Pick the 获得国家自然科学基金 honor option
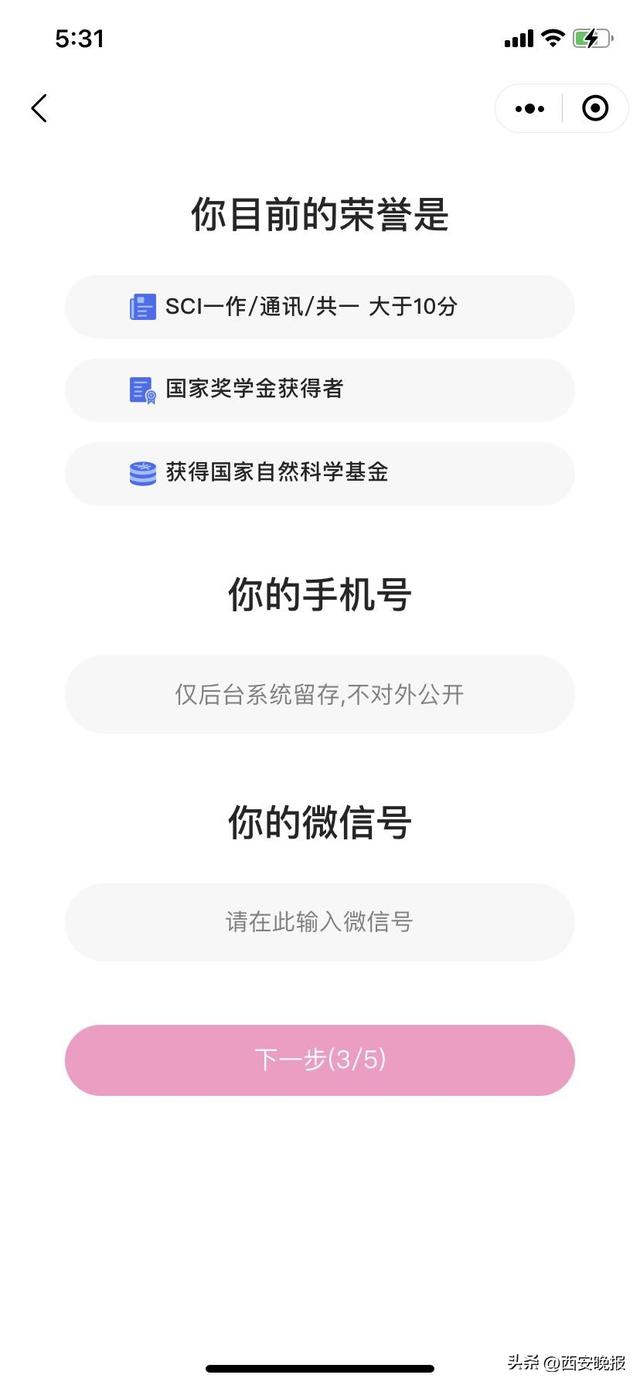 [x=319, y=473]
